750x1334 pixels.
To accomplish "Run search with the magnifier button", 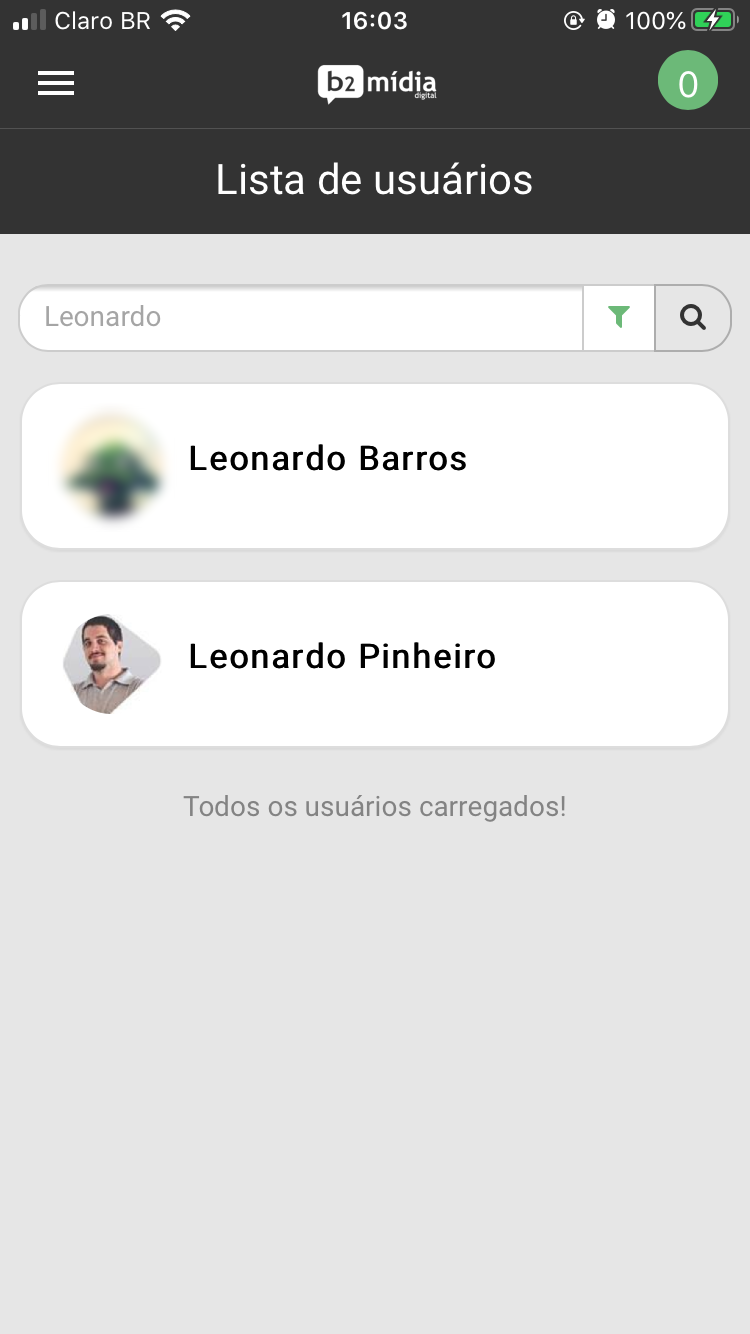I will click(x=693, y=318).
